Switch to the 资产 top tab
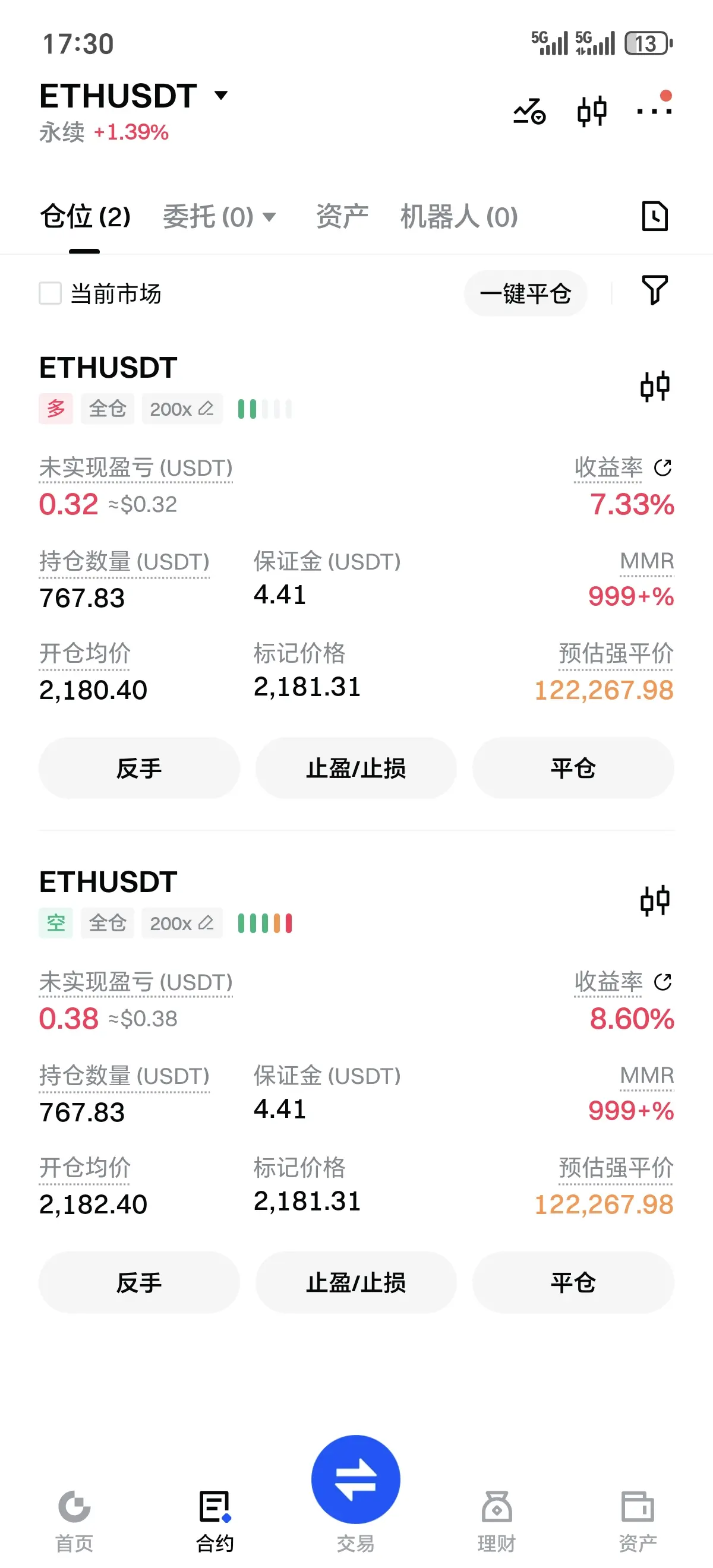Screen dimensions: 713x1568 tap(342, 217)
